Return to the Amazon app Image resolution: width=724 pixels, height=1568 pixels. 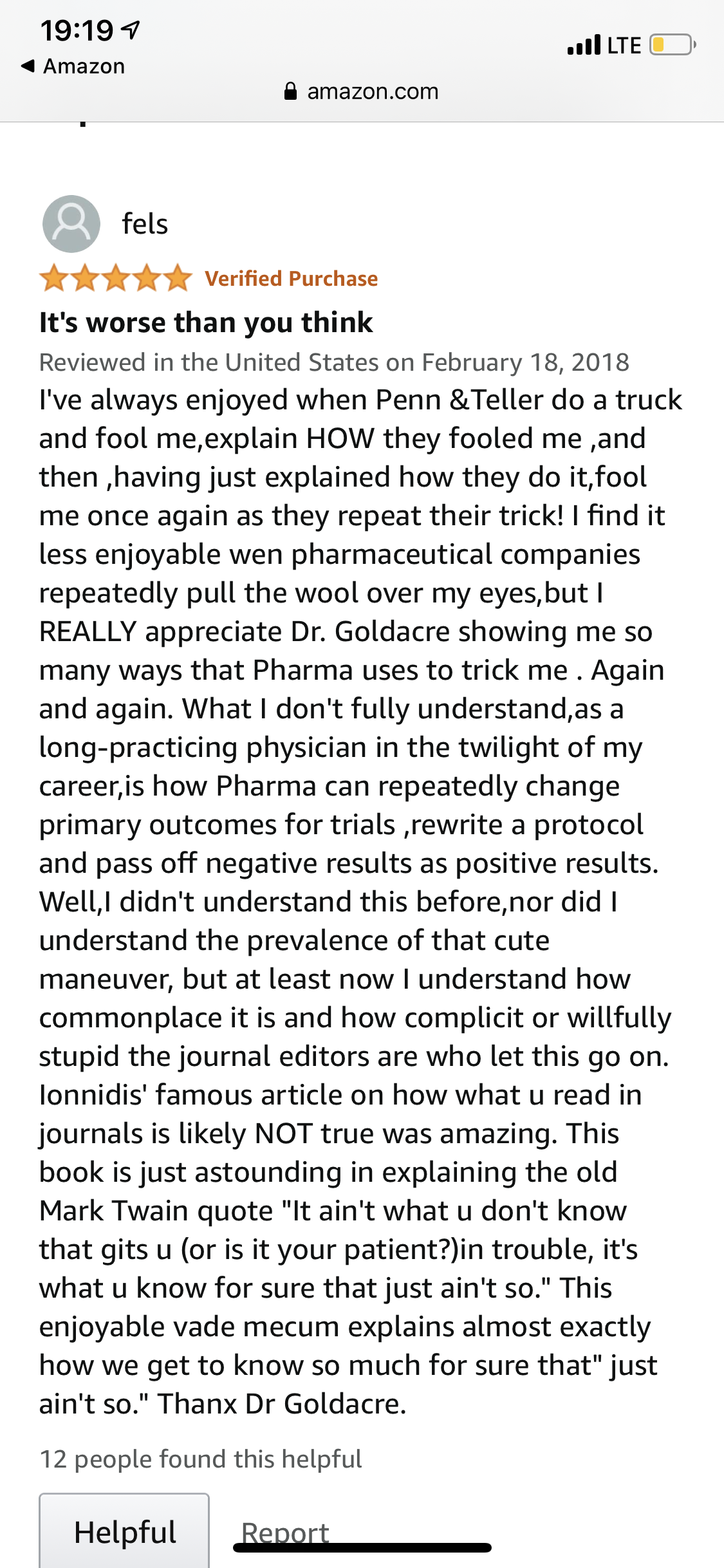click(x=73, y=66)
